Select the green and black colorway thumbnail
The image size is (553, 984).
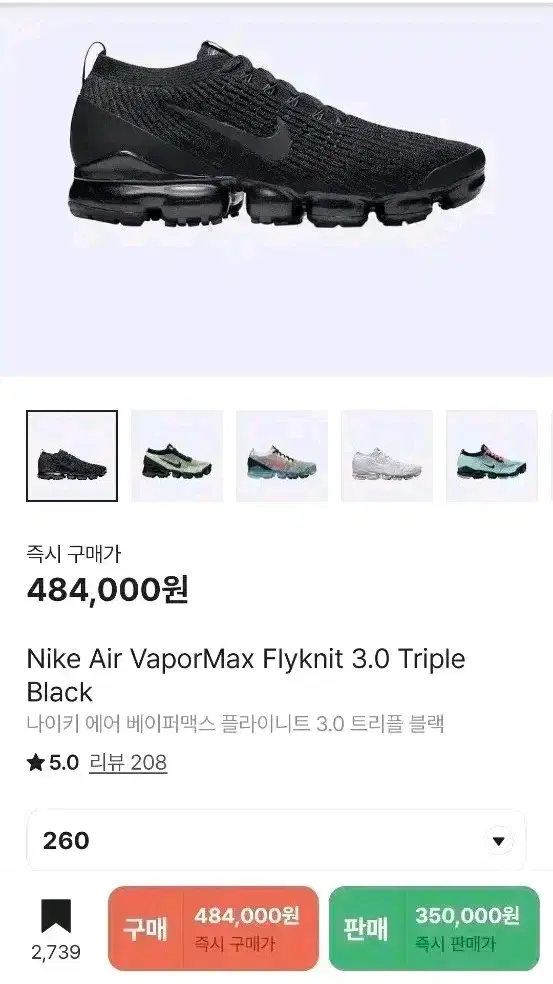point(177,456)
